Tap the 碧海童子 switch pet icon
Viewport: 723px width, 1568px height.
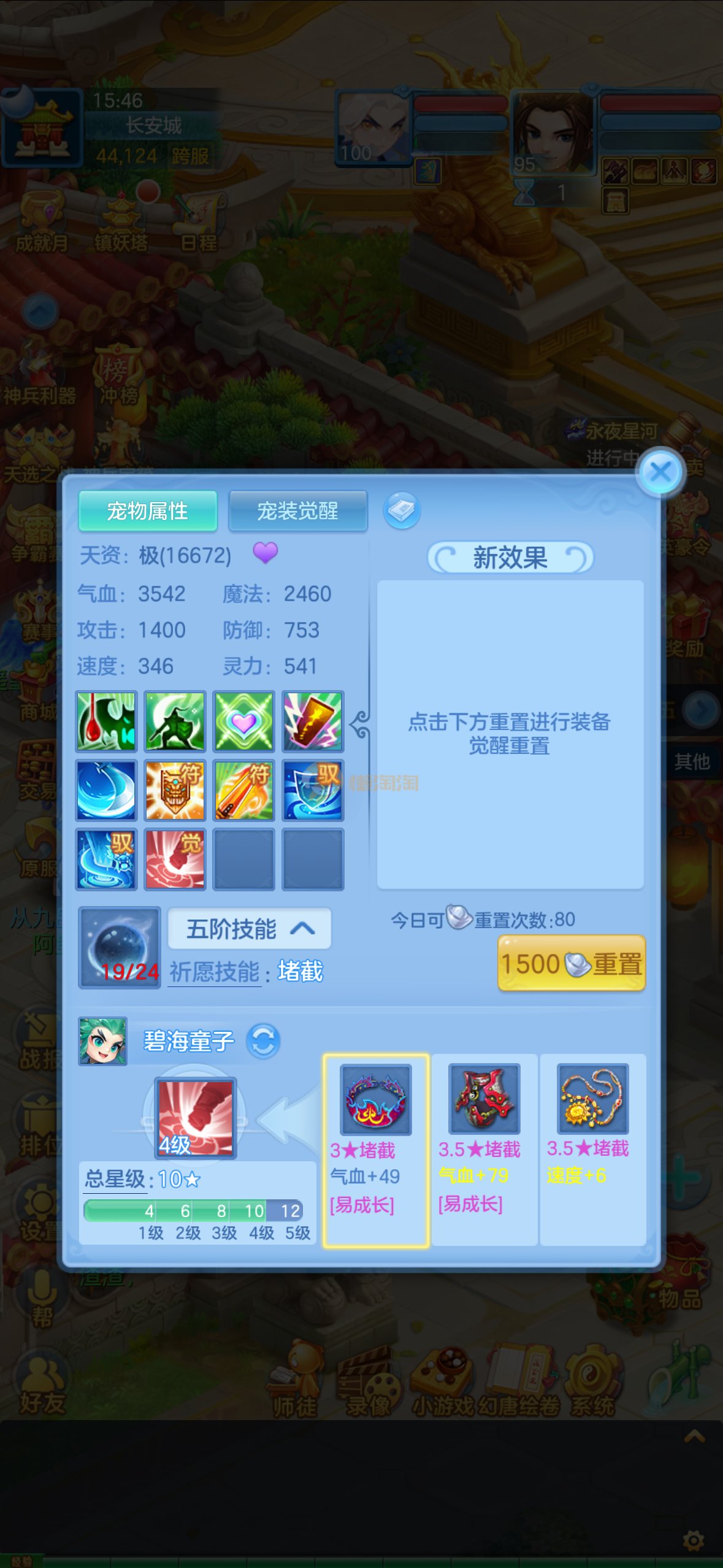(x=264, y=1041)
